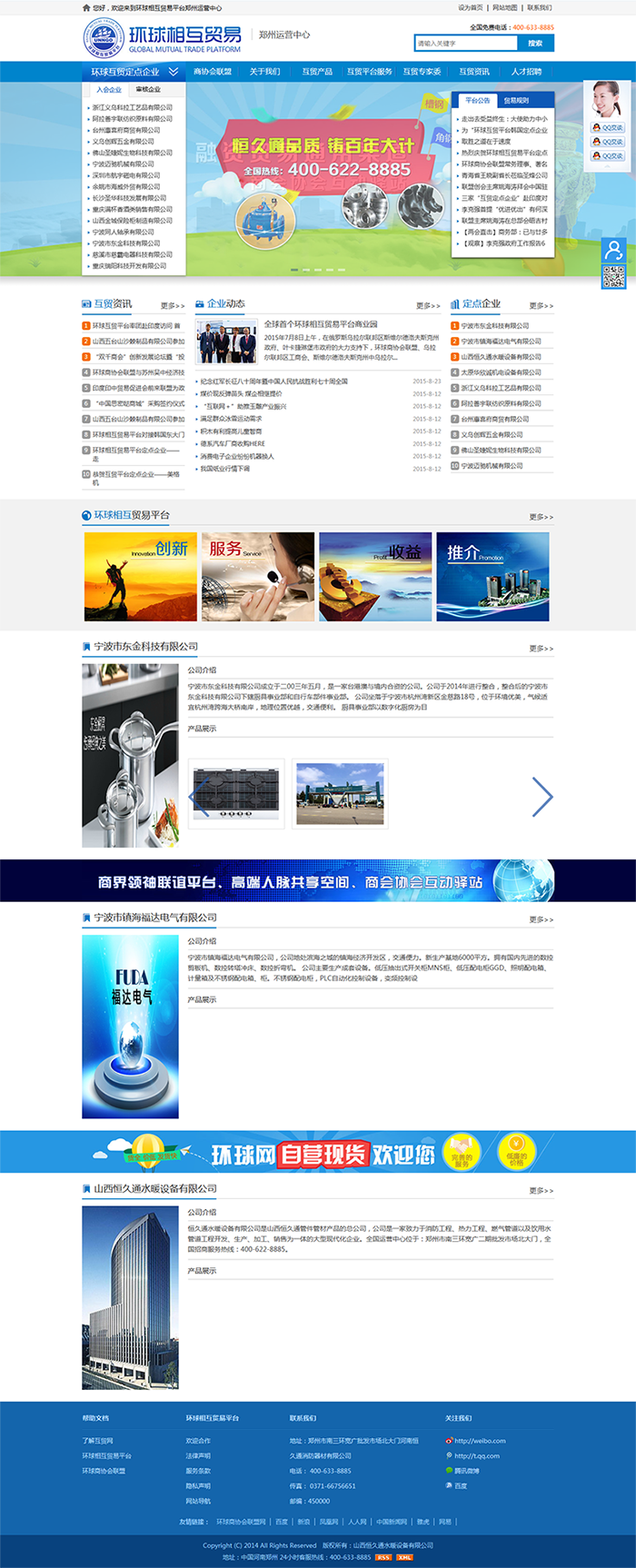The image size is (636, 1568).
Task: Open 宁波市东金科技有限公司 in 定点企业 list
Action: [x=494, y=325]
